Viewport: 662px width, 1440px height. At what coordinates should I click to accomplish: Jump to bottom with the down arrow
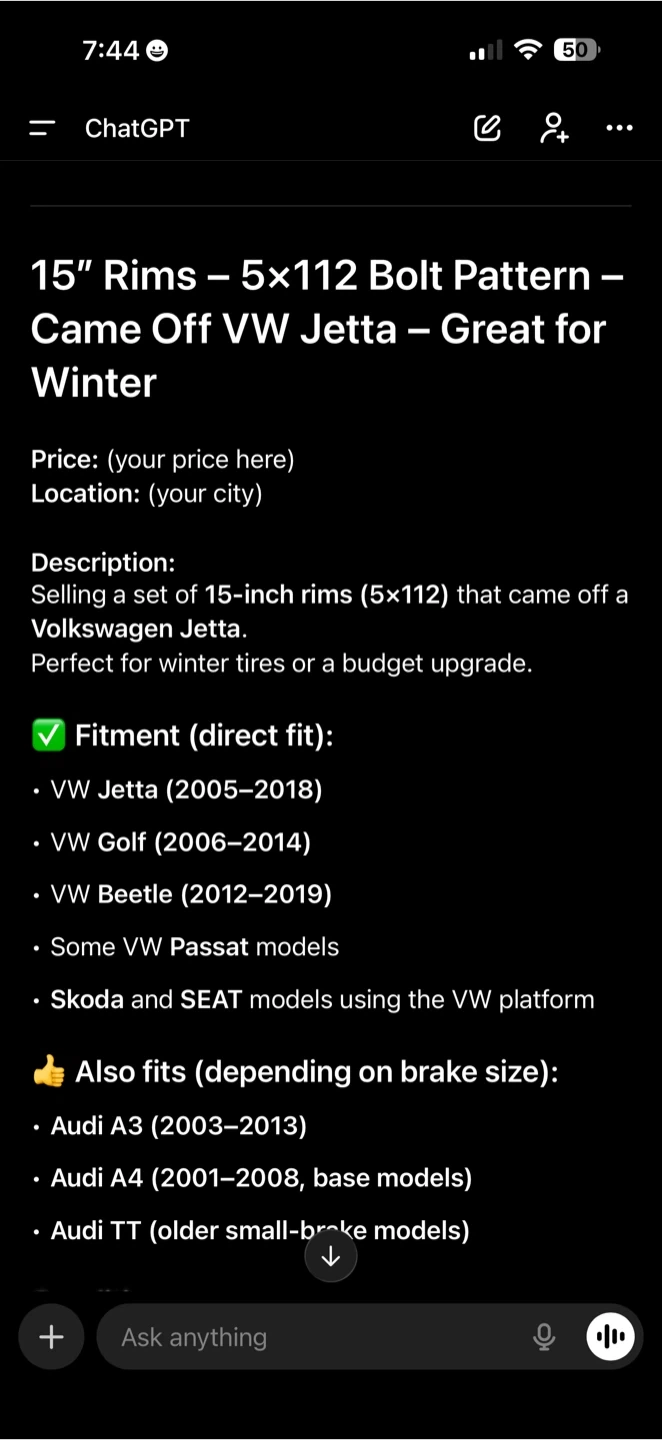coord(331,1256)
